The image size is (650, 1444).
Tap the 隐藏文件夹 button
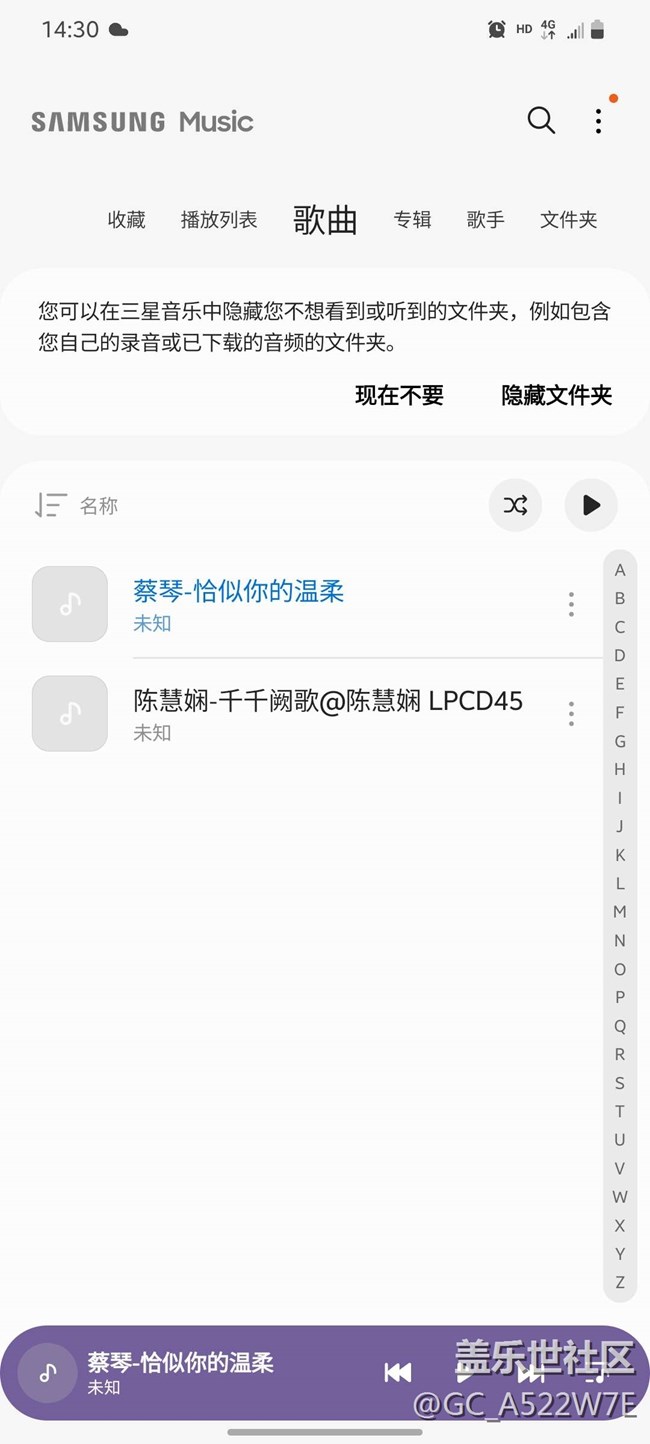click(556, 395)
